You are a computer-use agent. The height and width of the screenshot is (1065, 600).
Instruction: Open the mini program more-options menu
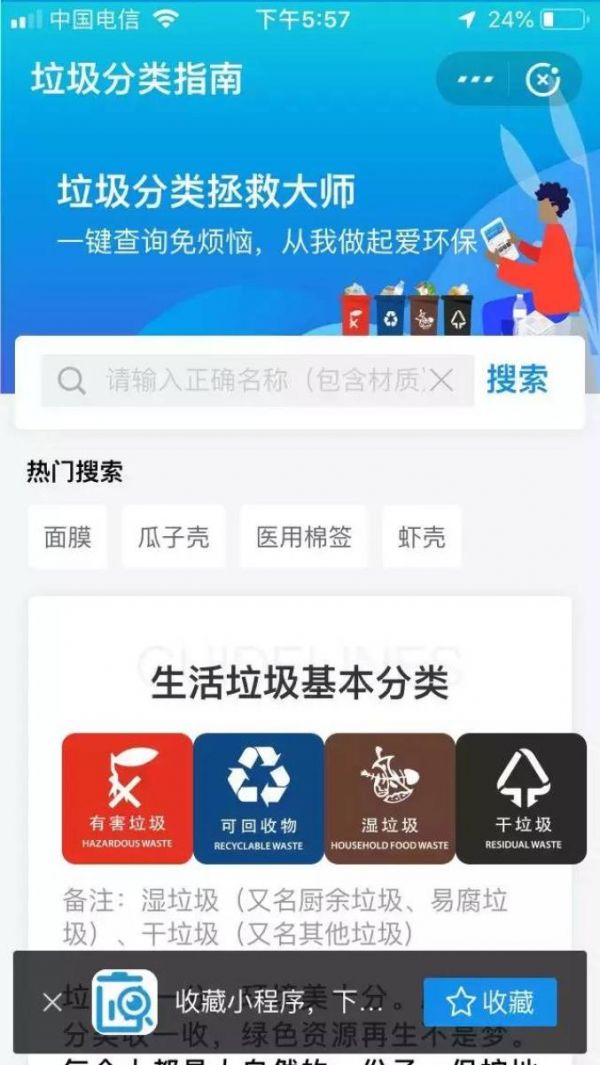pyautogui.click(x=475, y=80)
